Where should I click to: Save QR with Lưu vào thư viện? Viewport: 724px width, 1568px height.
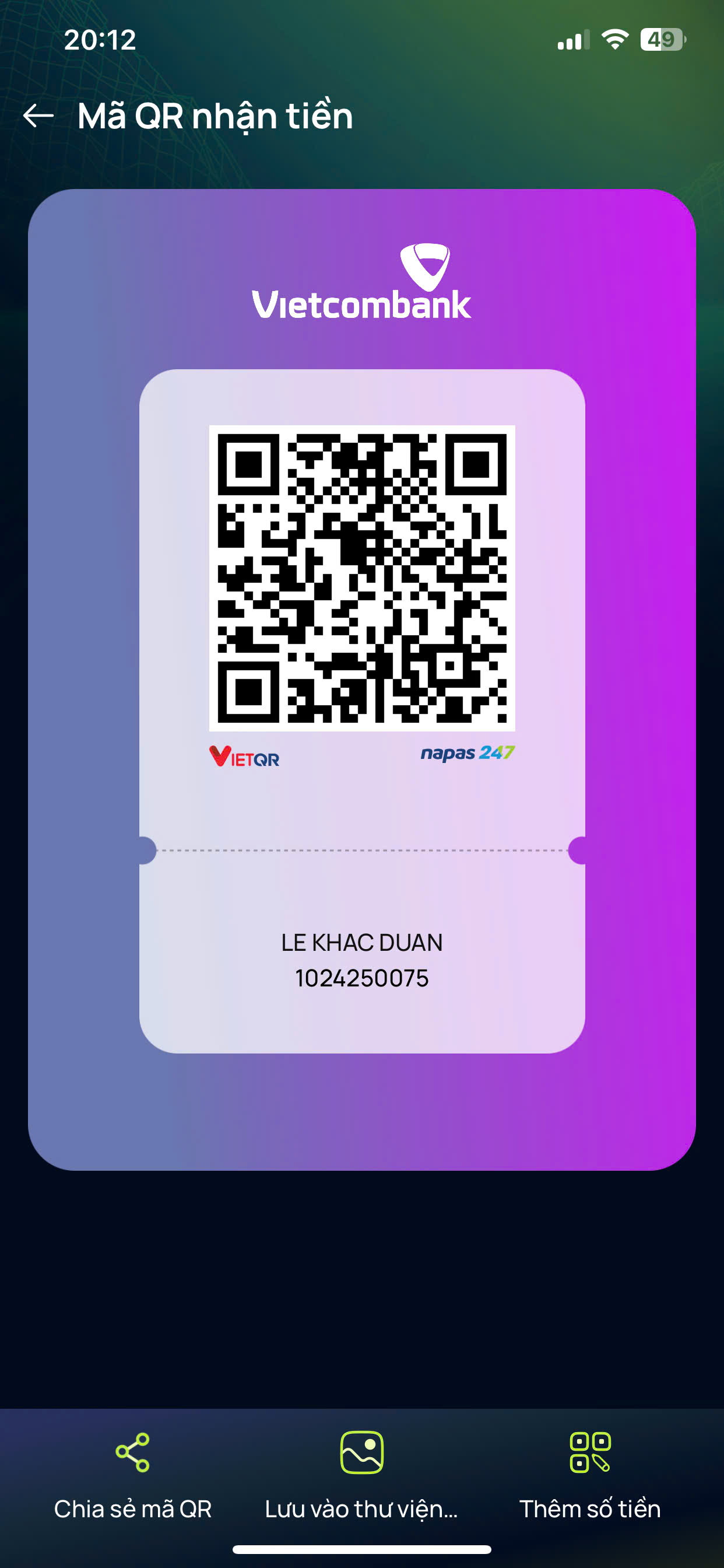tap(361, 1474)
